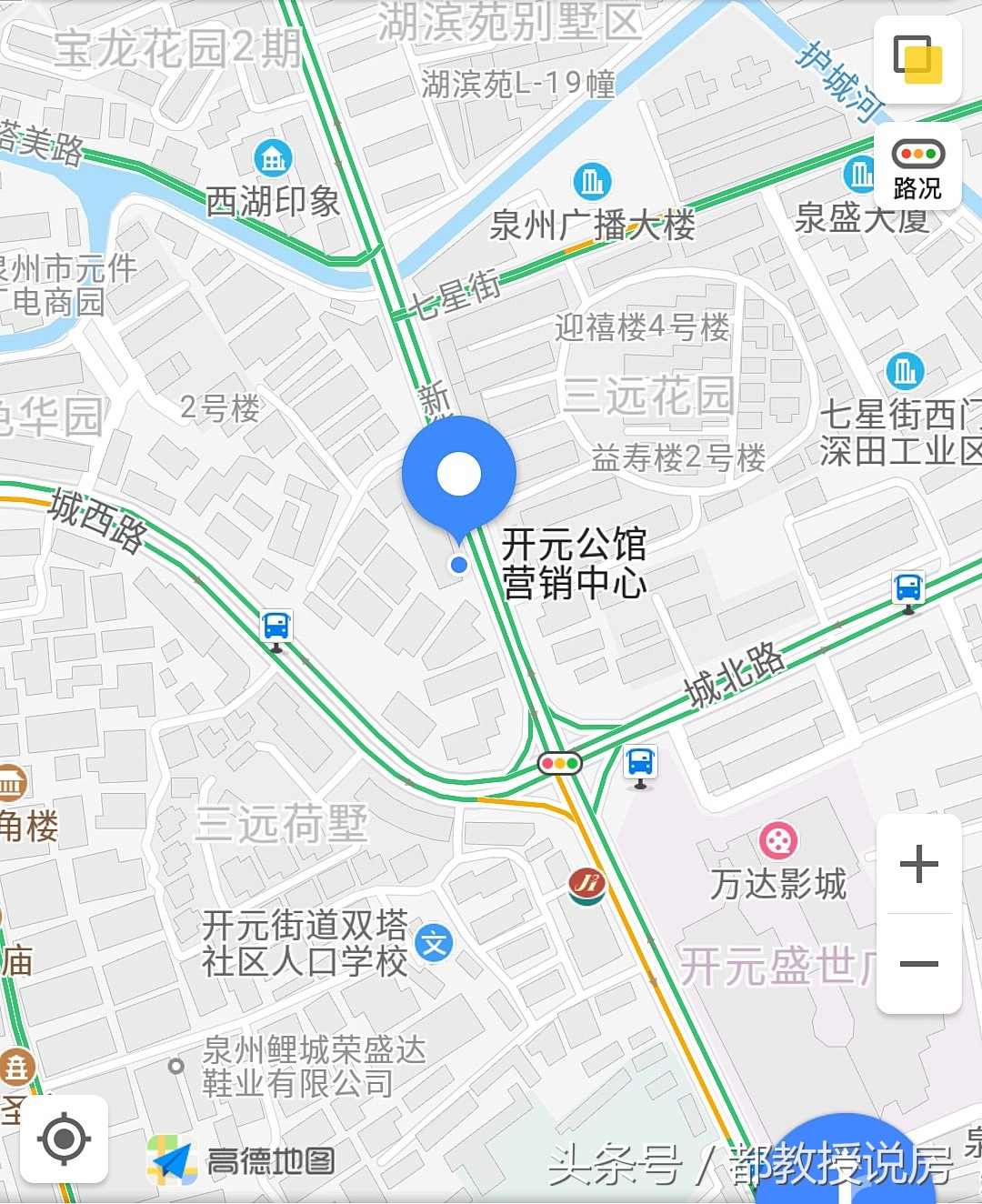The image size is (982, 1204).
Task: Tap the blue location pin marker
Action: [458, 473]
